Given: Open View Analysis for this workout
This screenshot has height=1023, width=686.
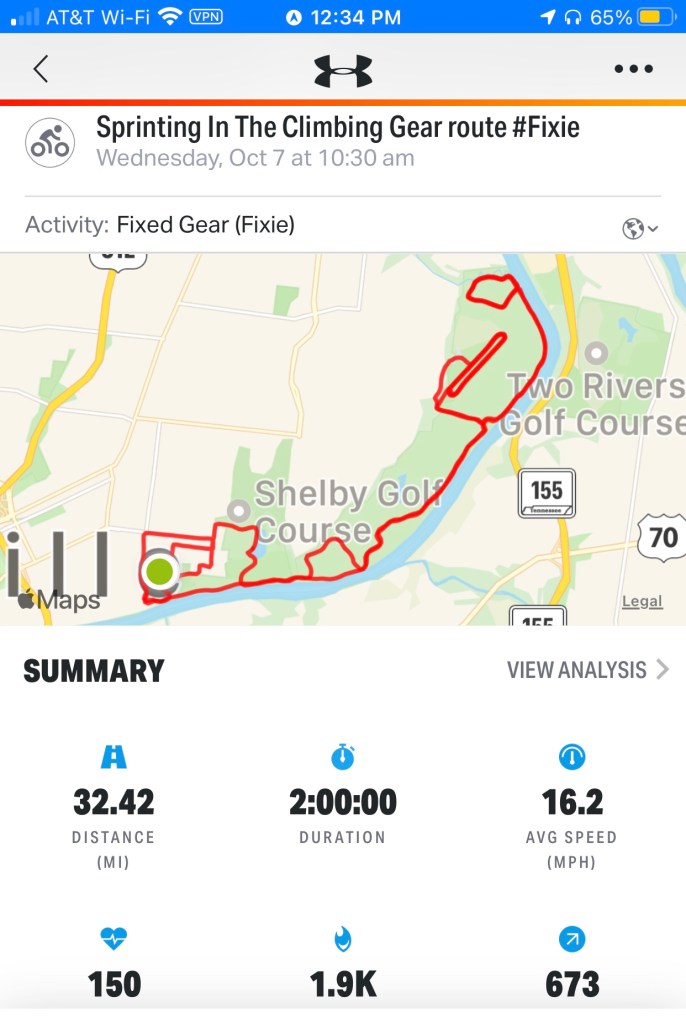Looking at the screenshot, I should point(587,670).
